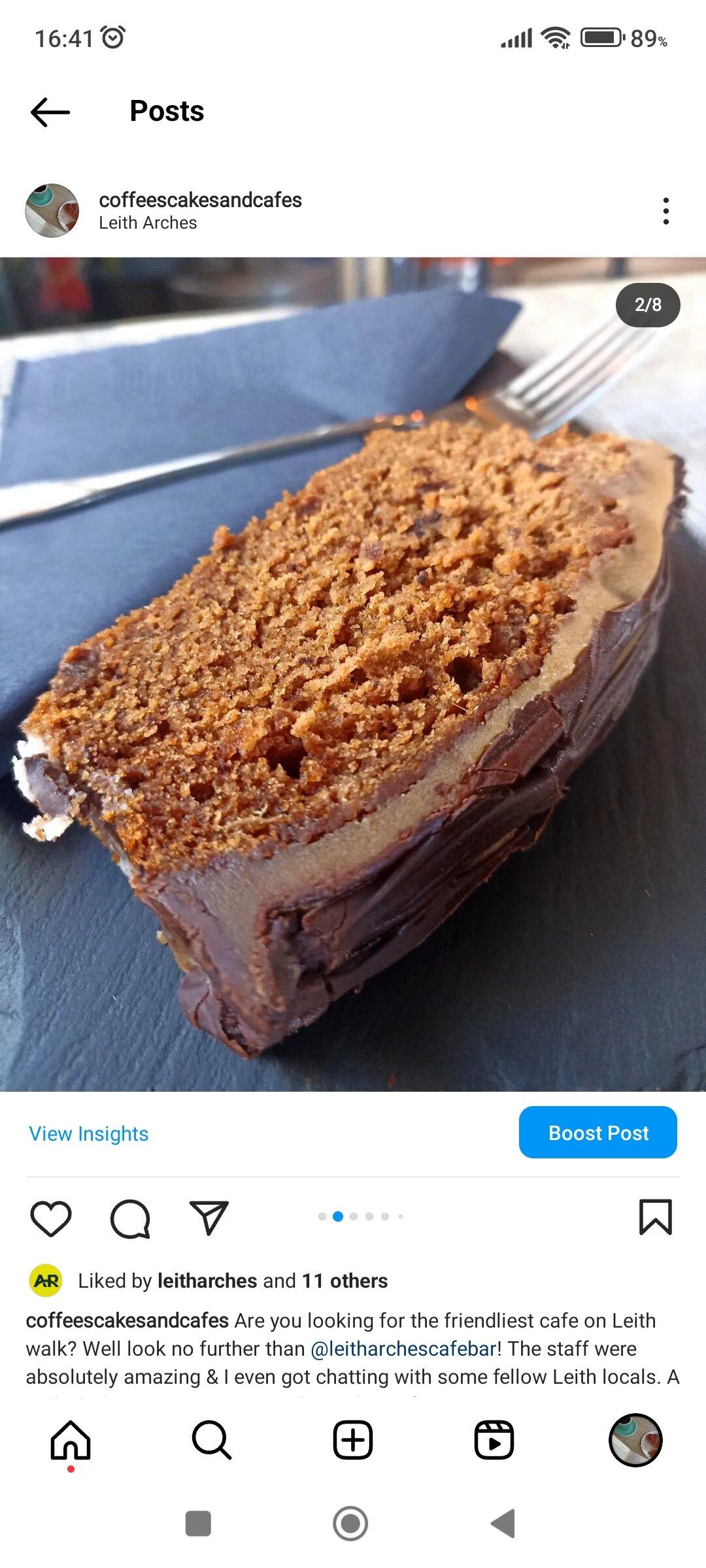
Task: Save post with the bookmark icon
Action: pyautogui.click(x=655, y=1217)
